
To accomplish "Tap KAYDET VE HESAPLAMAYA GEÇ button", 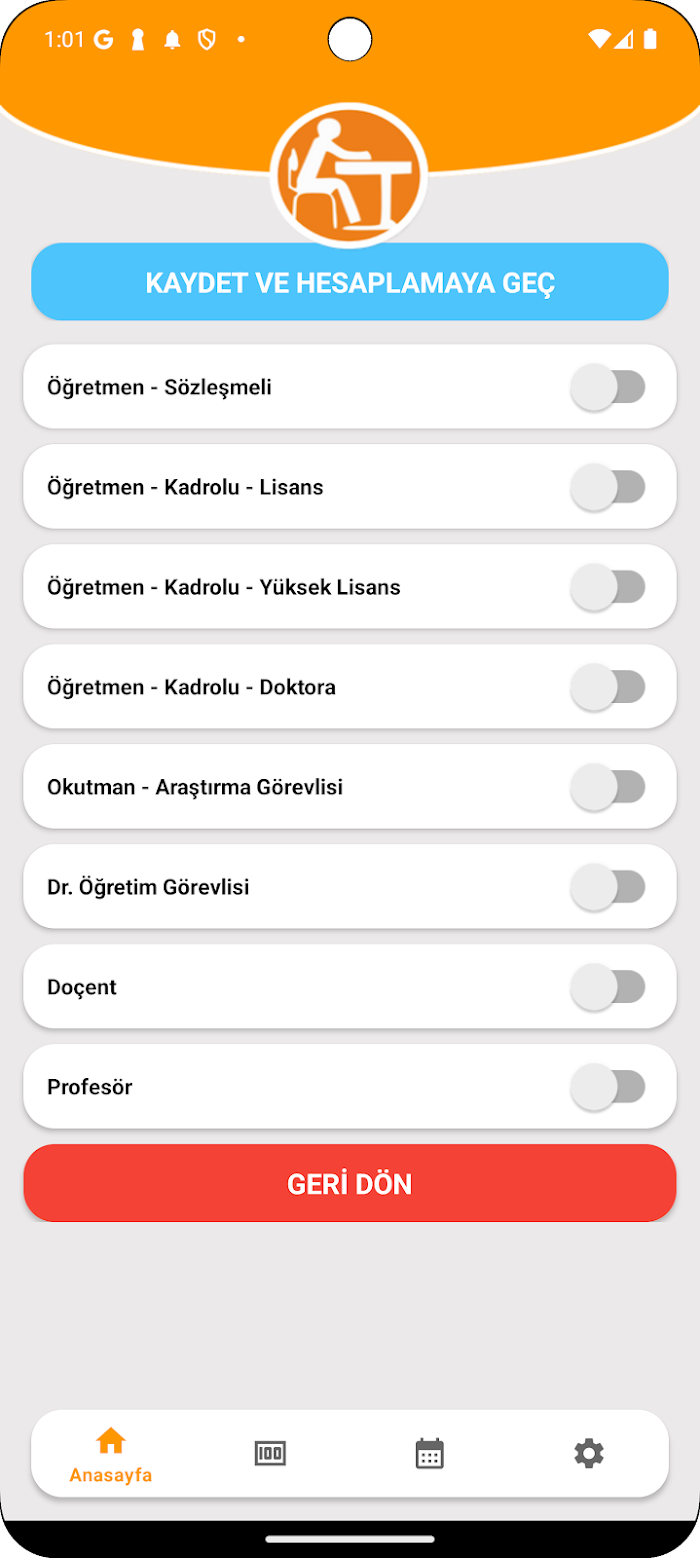I will click(x=350, y=282).
